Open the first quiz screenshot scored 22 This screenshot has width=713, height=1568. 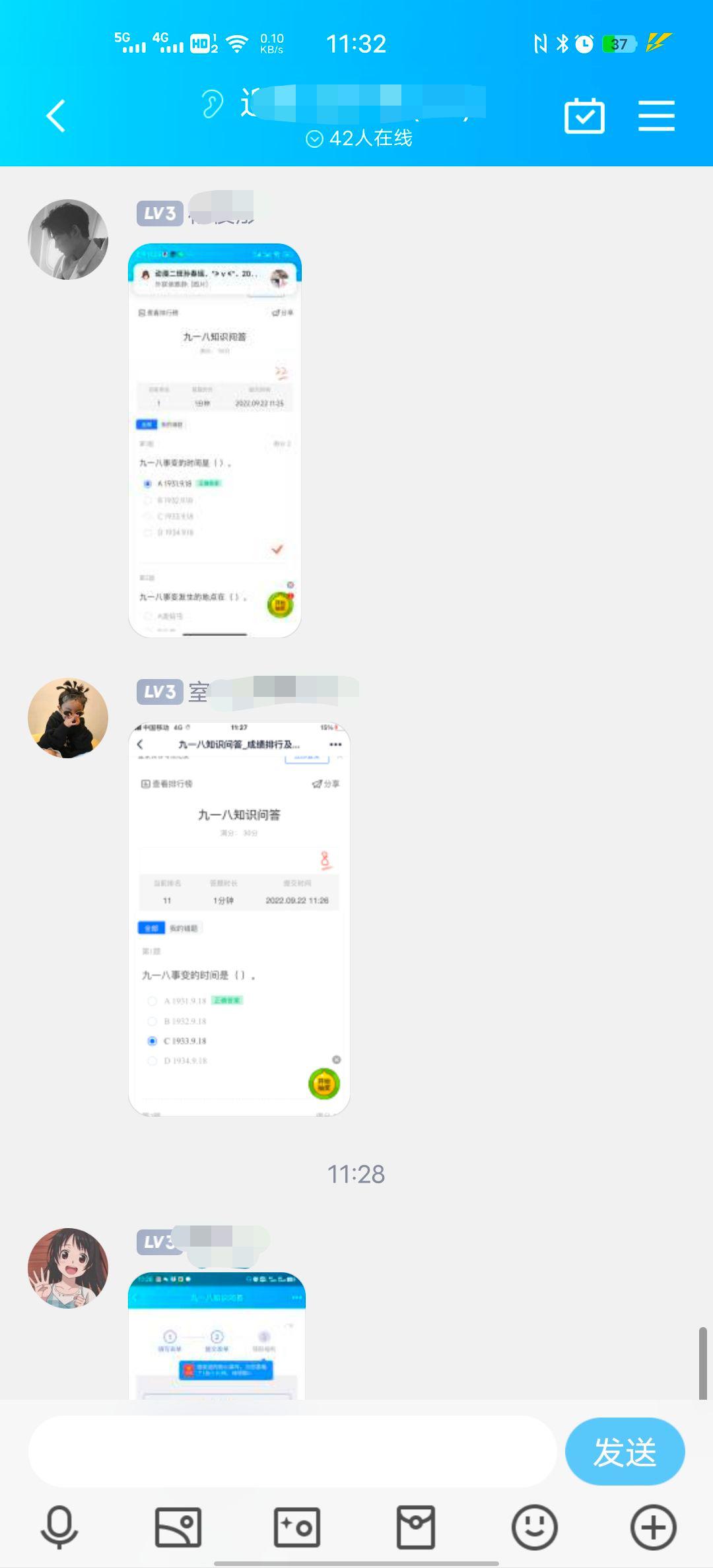click(215, 440)
